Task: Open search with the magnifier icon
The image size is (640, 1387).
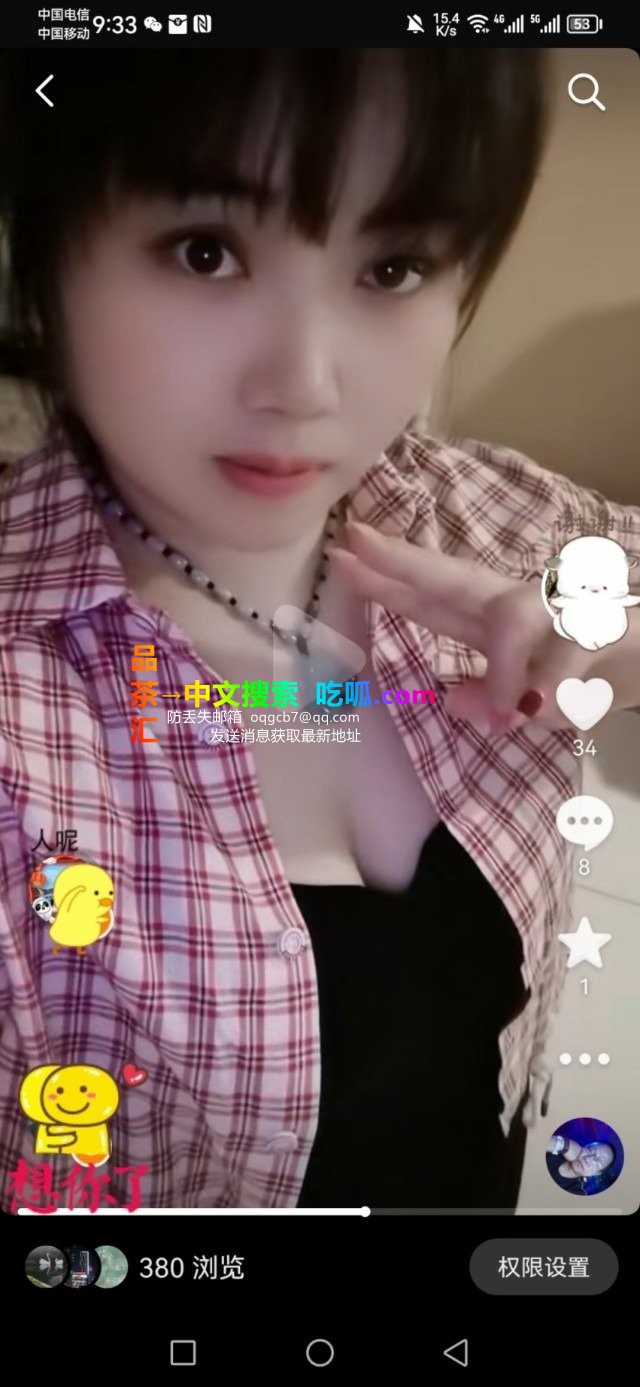Action: pyautogui.click(x=586, y=92)
